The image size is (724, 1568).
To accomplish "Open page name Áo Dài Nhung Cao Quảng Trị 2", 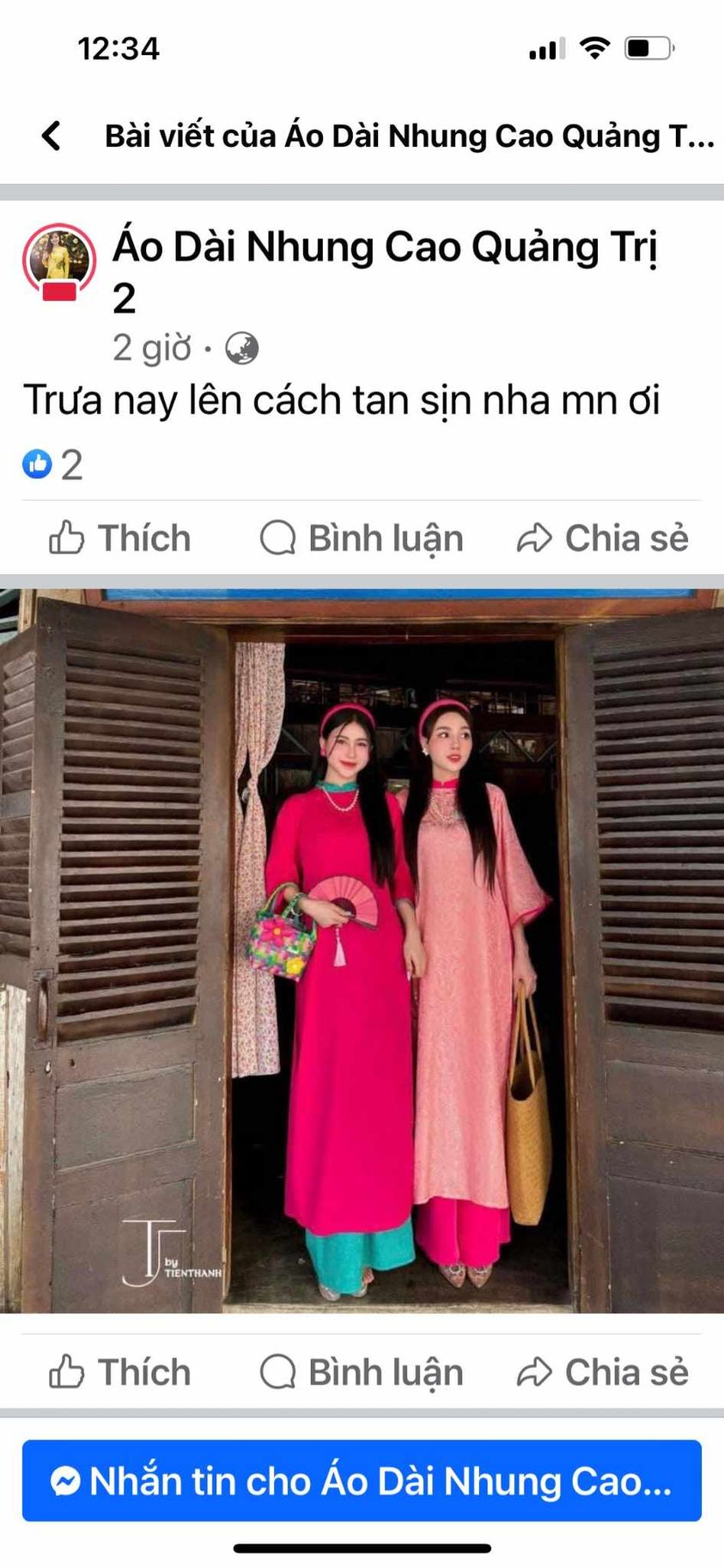I will (x=384, y=248).
